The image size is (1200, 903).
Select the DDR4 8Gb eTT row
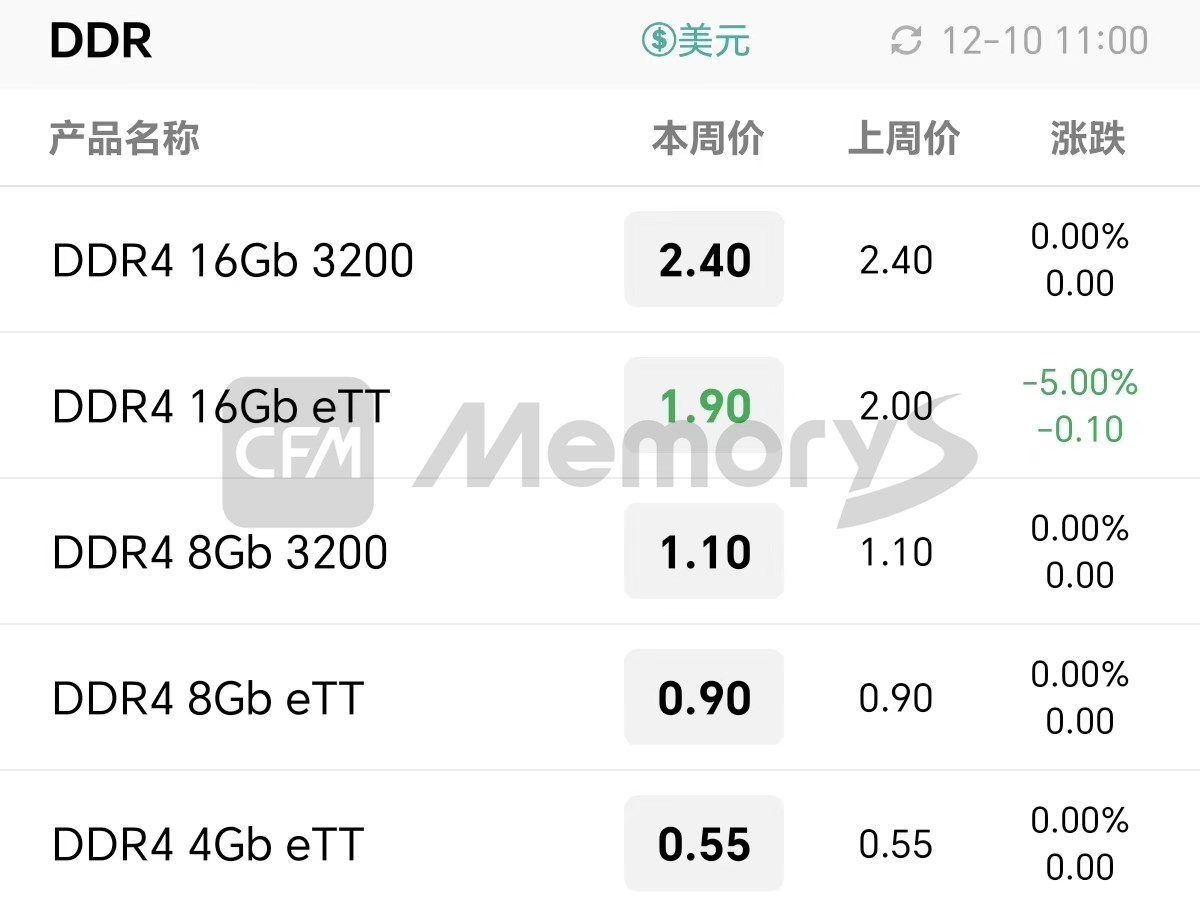pos(208,698)
